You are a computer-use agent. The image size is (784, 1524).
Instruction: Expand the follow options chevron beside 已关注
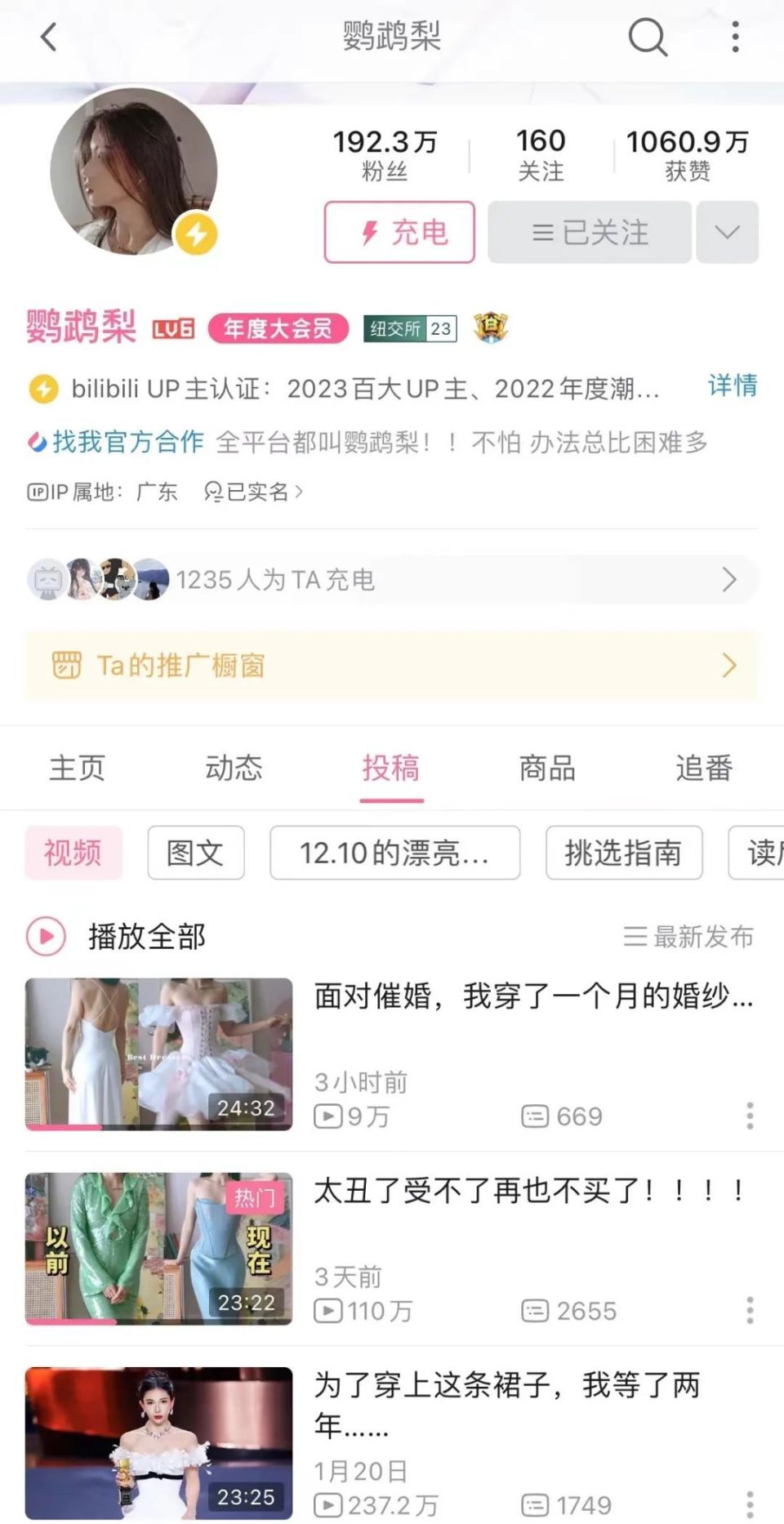(x=726, y=233)
